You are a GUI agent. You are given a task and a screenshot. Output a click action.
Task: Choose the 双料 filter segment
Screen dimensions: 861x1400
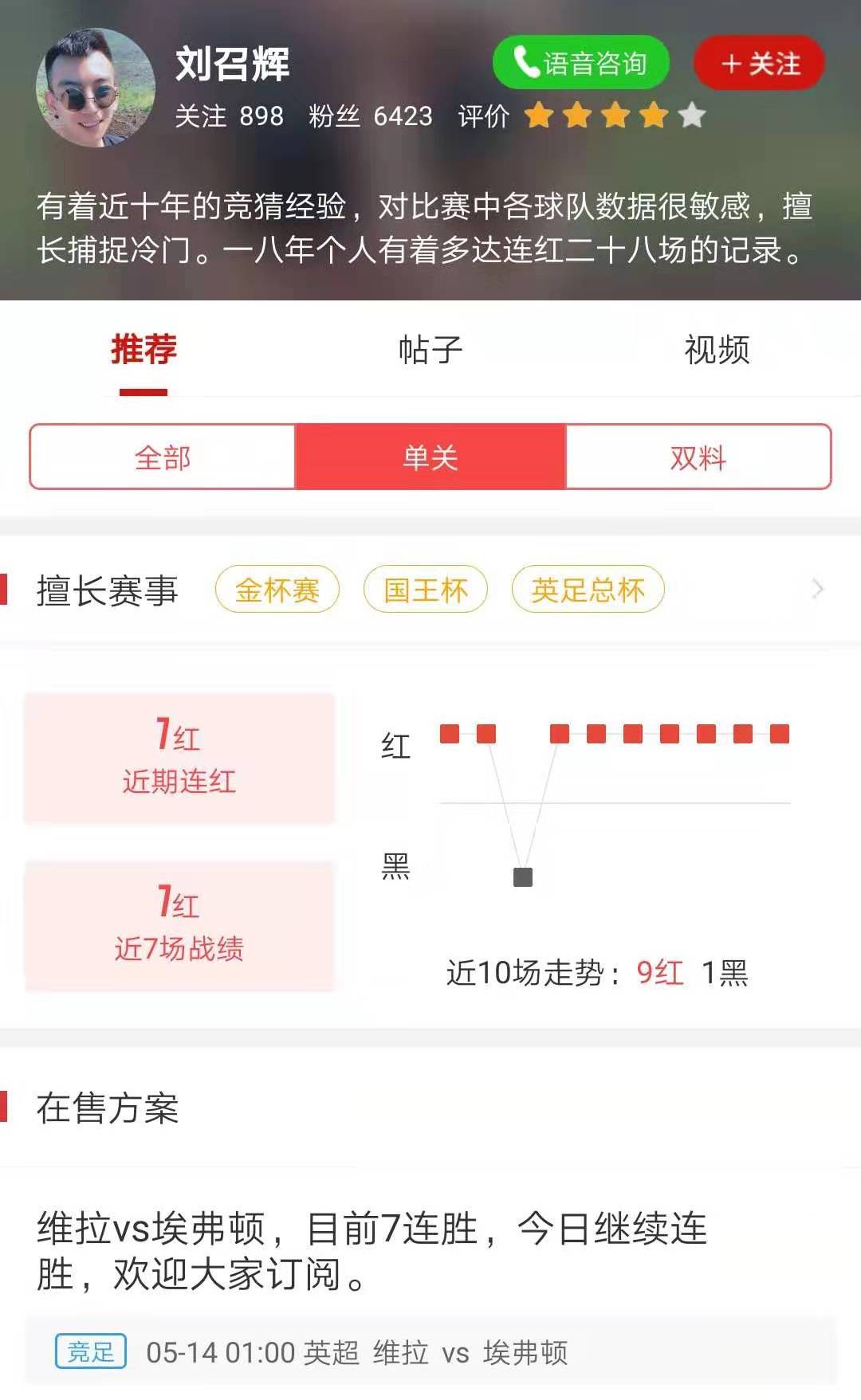(x=698, y=457)
